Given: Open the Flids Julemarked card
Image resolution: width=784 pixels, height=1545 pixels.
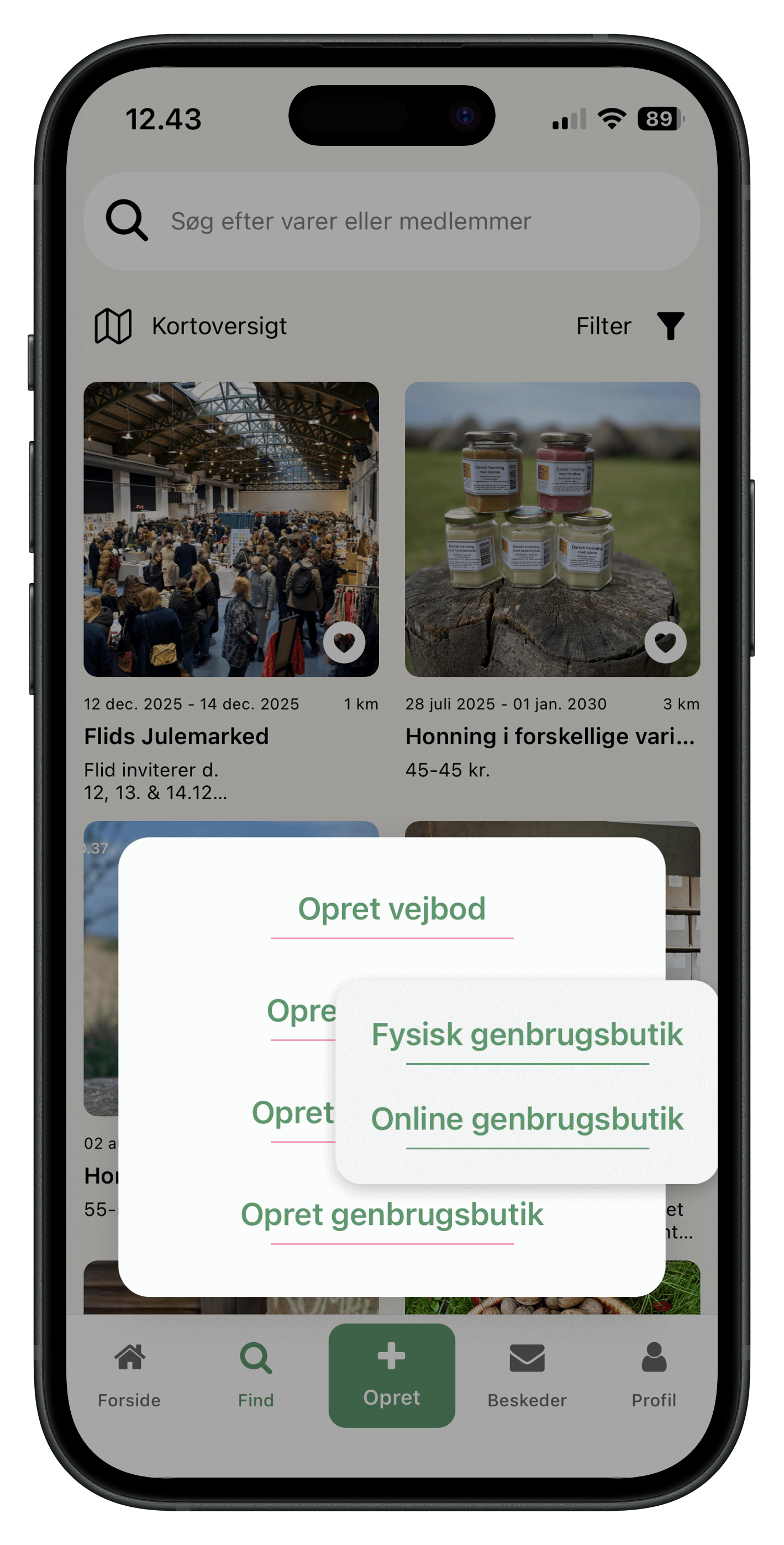Looking at the screenshot, I should 231,529.
